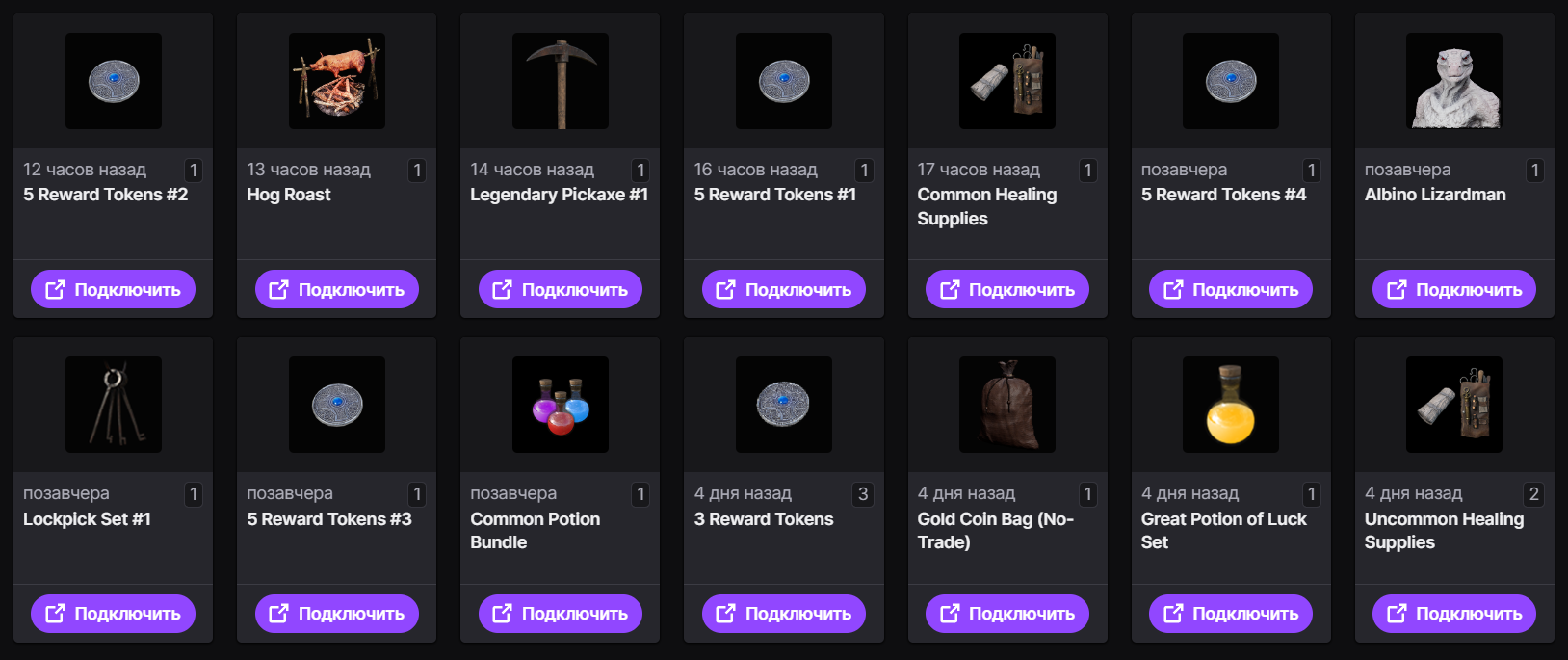The width and height of the screenshot is (1568, 660).
Task: Tap Подключить under 5 Reward Tokens #4
Action: (x=1230, y=289)
